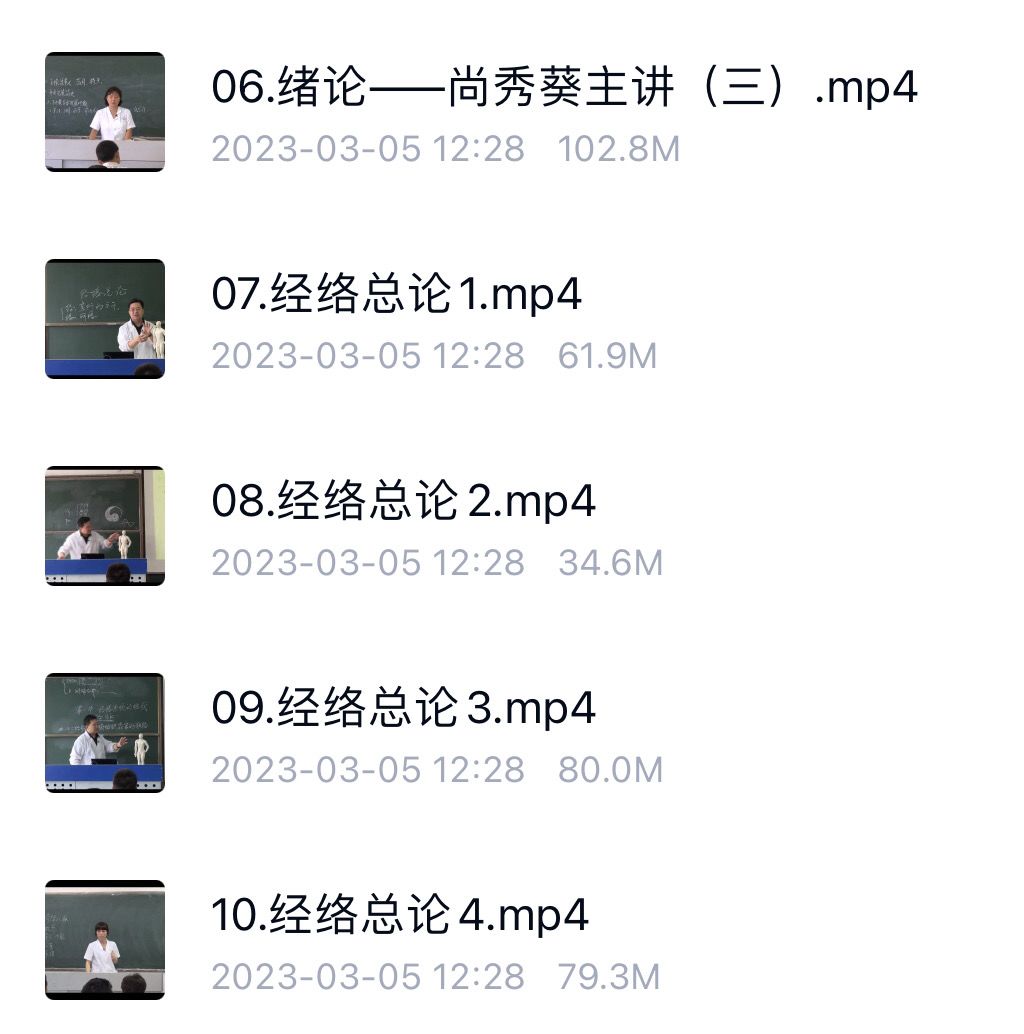Viewport: 1024px width, 1034px height.
Task: Open 06.绪论——尚秀葵主讲（三）.mp4 video file
Action: [563, 88]
